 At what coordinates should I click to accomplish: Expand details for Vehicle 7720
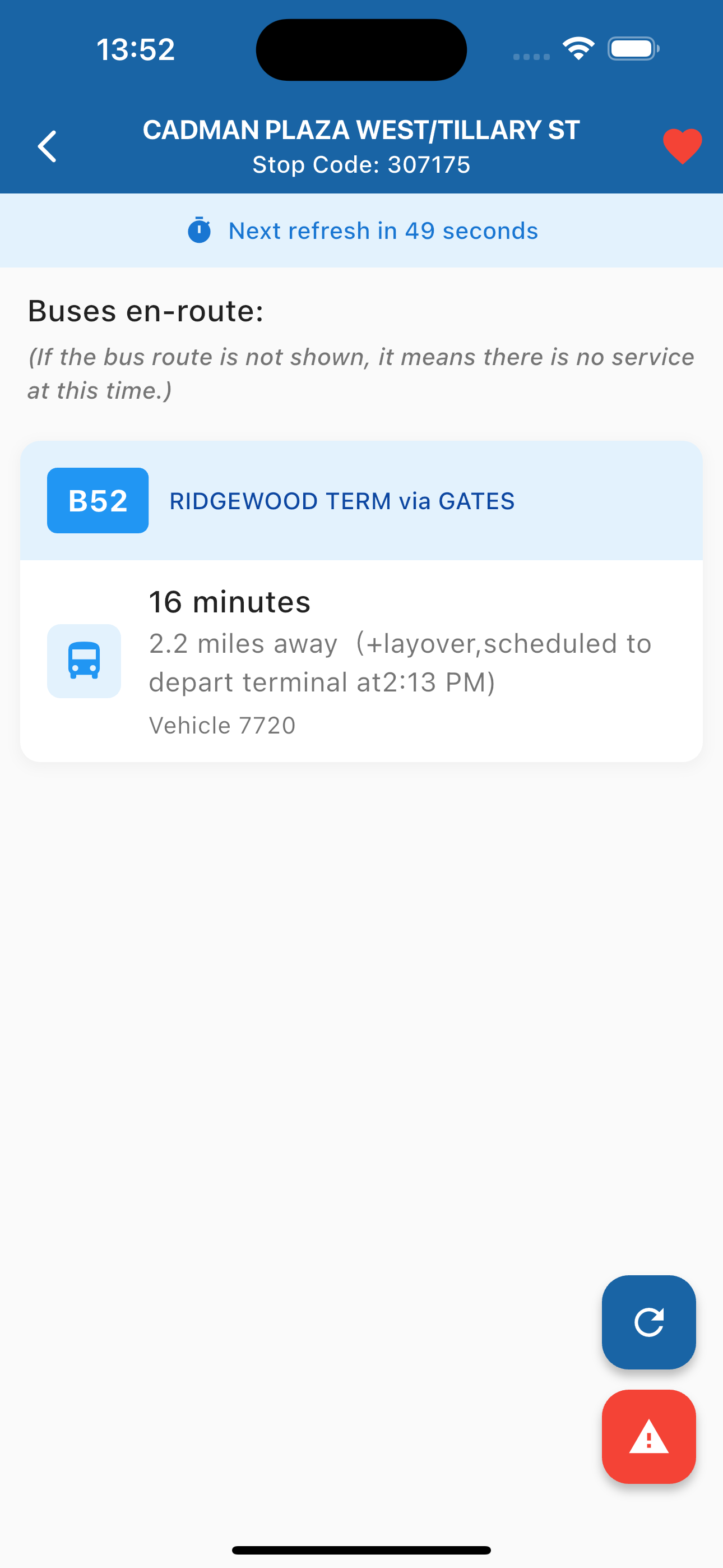pos(222,725)
